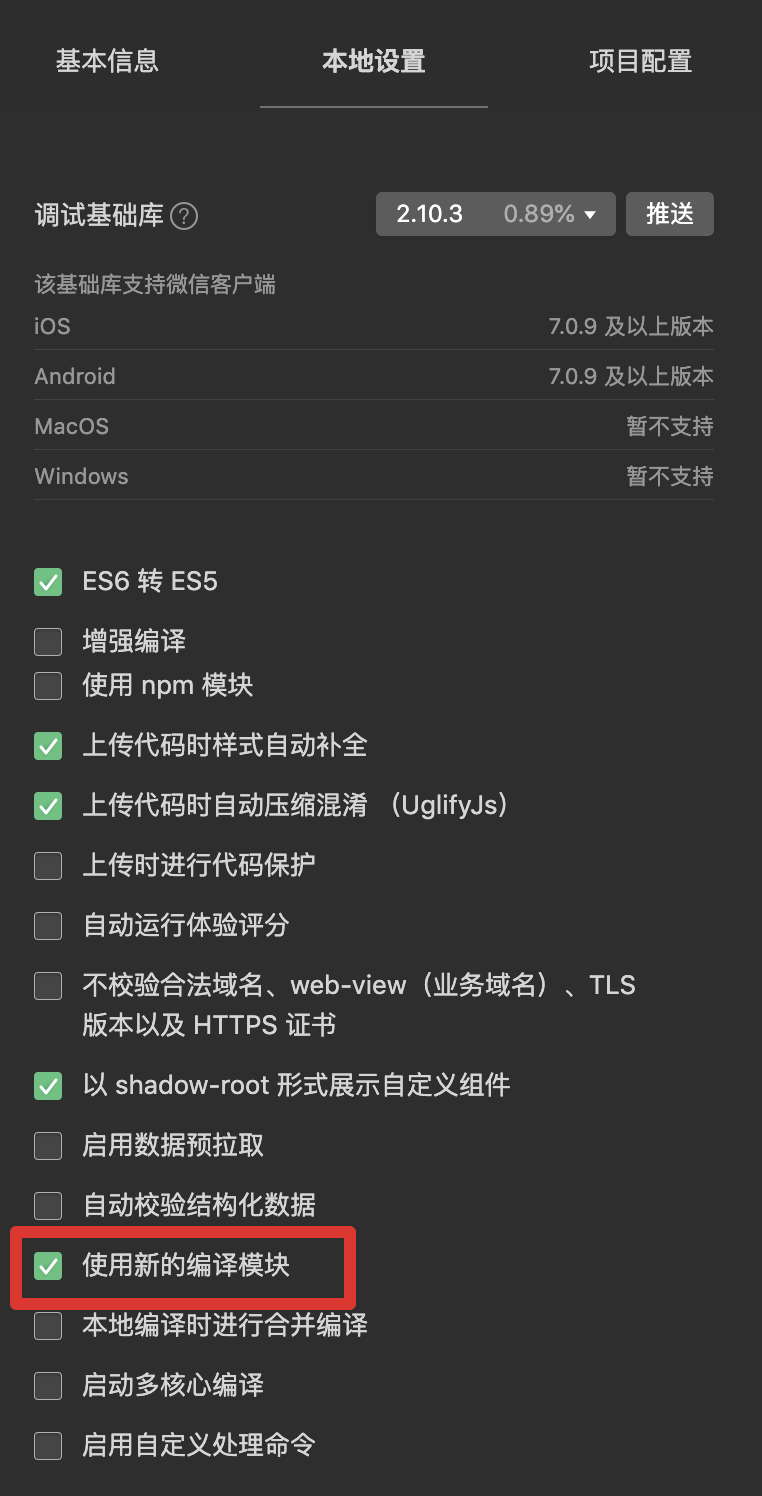
Task: Disable 上传代码时自动压缩混淆 (UglifyJs)
Action: pyautogui.click(x=48, y=806)
